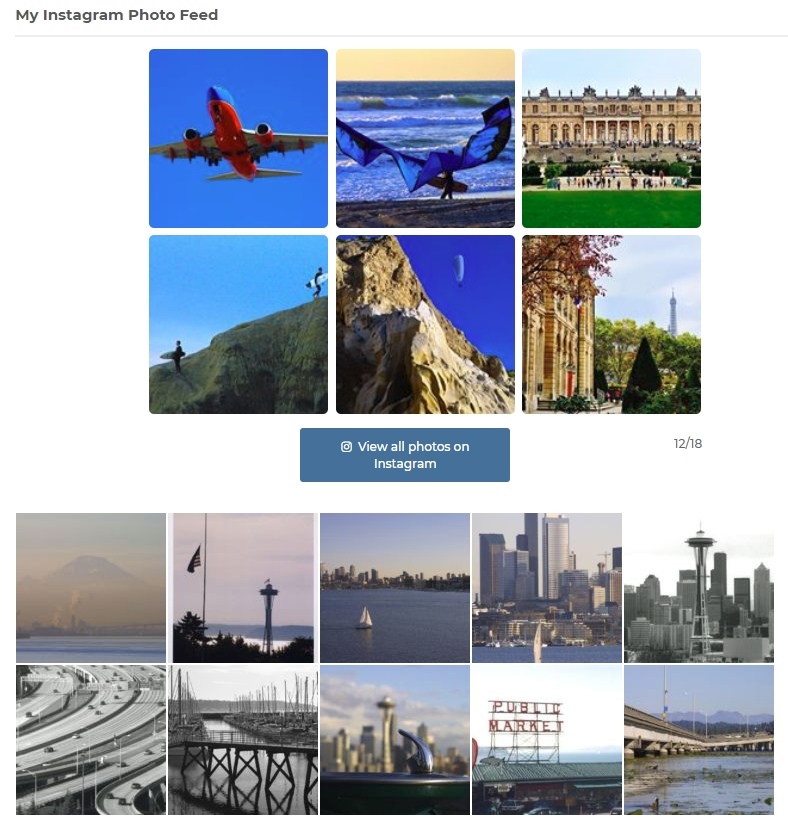This screenshot has width=788, height=821.
Task: Open the downtown skyscrapers photo
Action: tap(547, 587)
